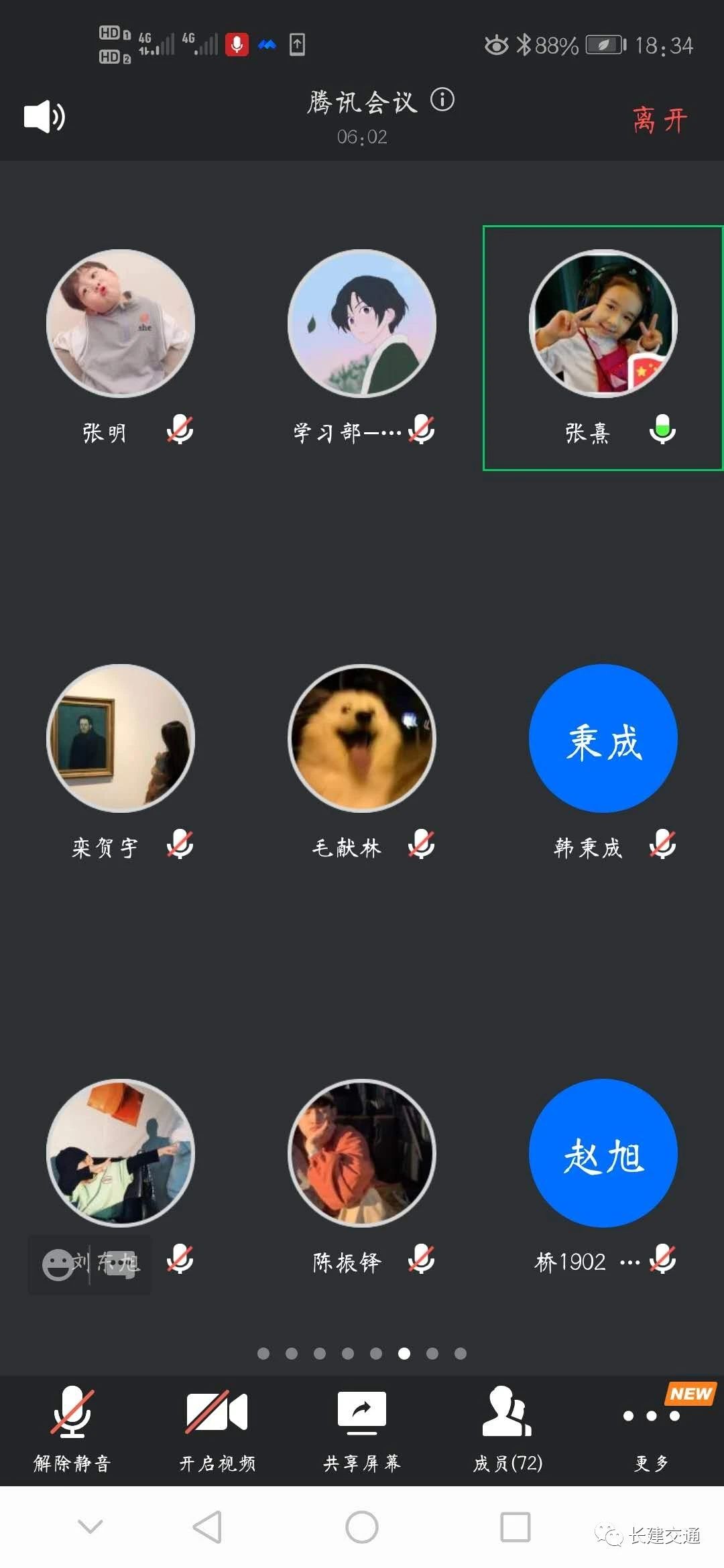This screenshot has height=1568, width=724.
Task: Tap 解除静音 to unmute microphone
Action: pyautogui.click(x=72, y=1427)
